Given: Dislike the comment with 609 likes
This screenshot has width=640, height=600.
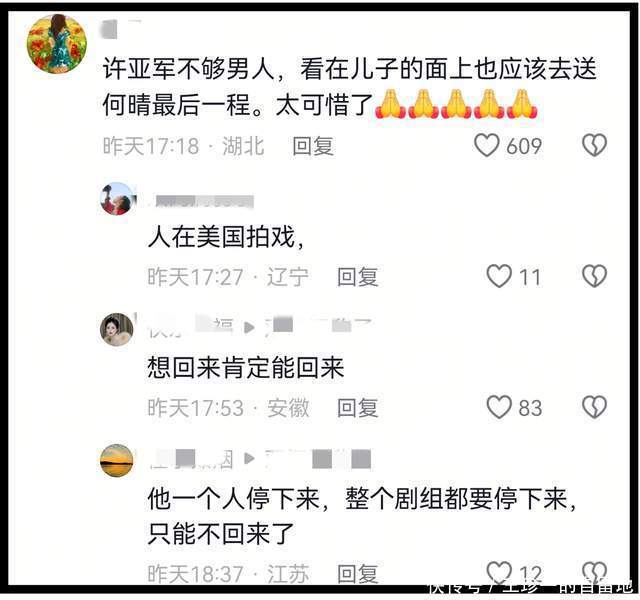Looking at the screenshot, I should point(595,146).
